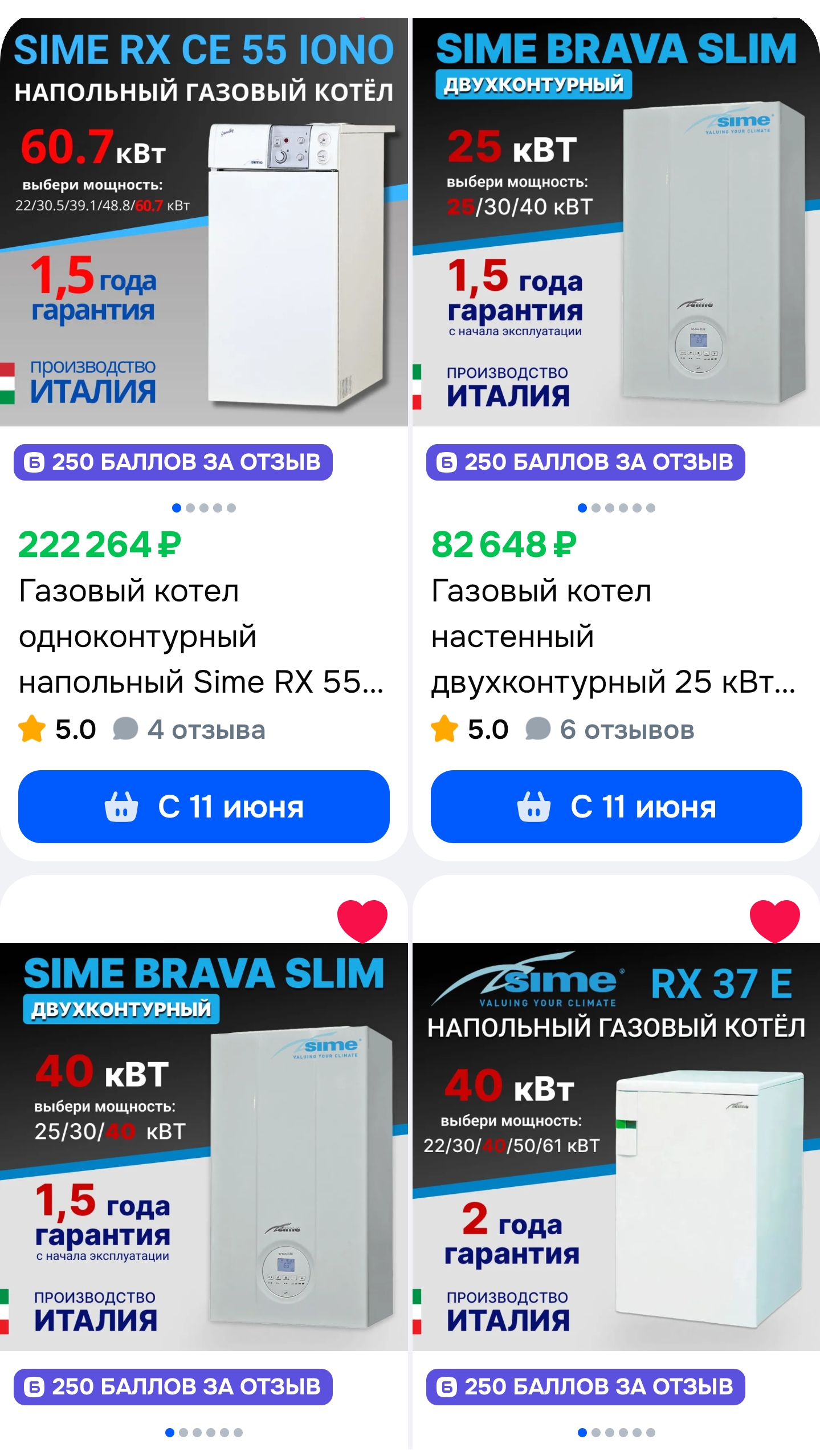Open the Sime Brava Slim 40 кВт product image
Viewport: 820px width, 1456px height.
203,1146
